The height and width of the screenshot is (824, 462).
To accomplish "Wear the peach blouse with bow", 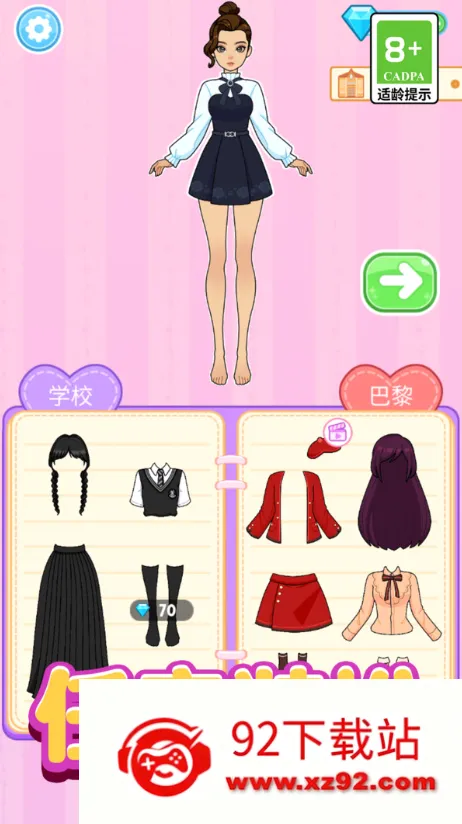I will 392,603.
